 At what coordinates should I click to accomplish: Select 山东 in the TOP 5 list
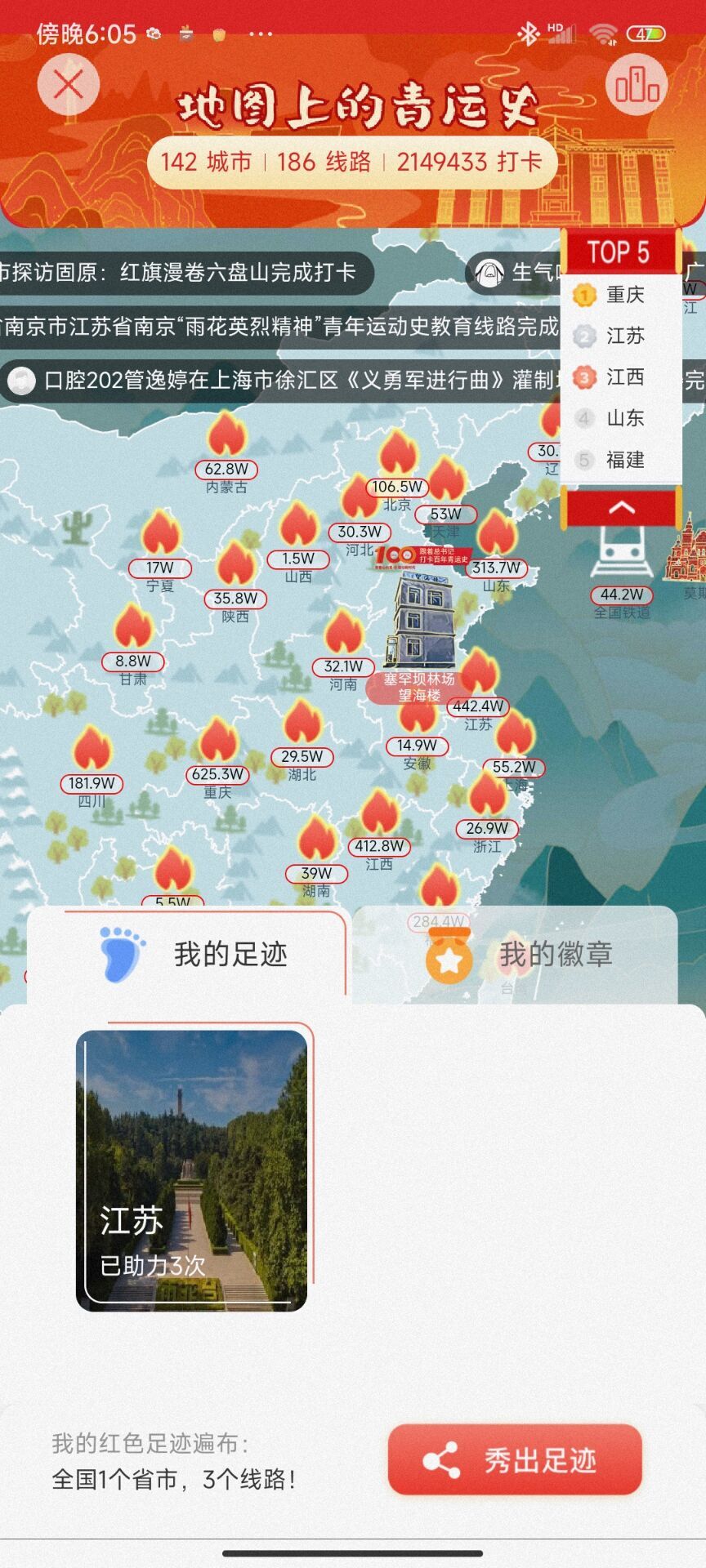point(621,418)
